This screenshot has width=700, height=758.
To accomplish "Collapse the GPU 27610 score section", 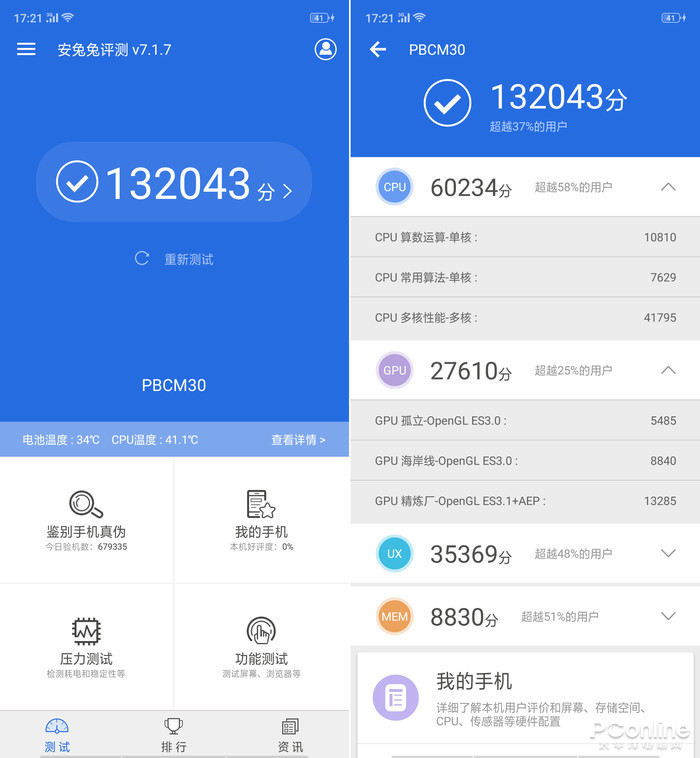I will click(668, 370).
